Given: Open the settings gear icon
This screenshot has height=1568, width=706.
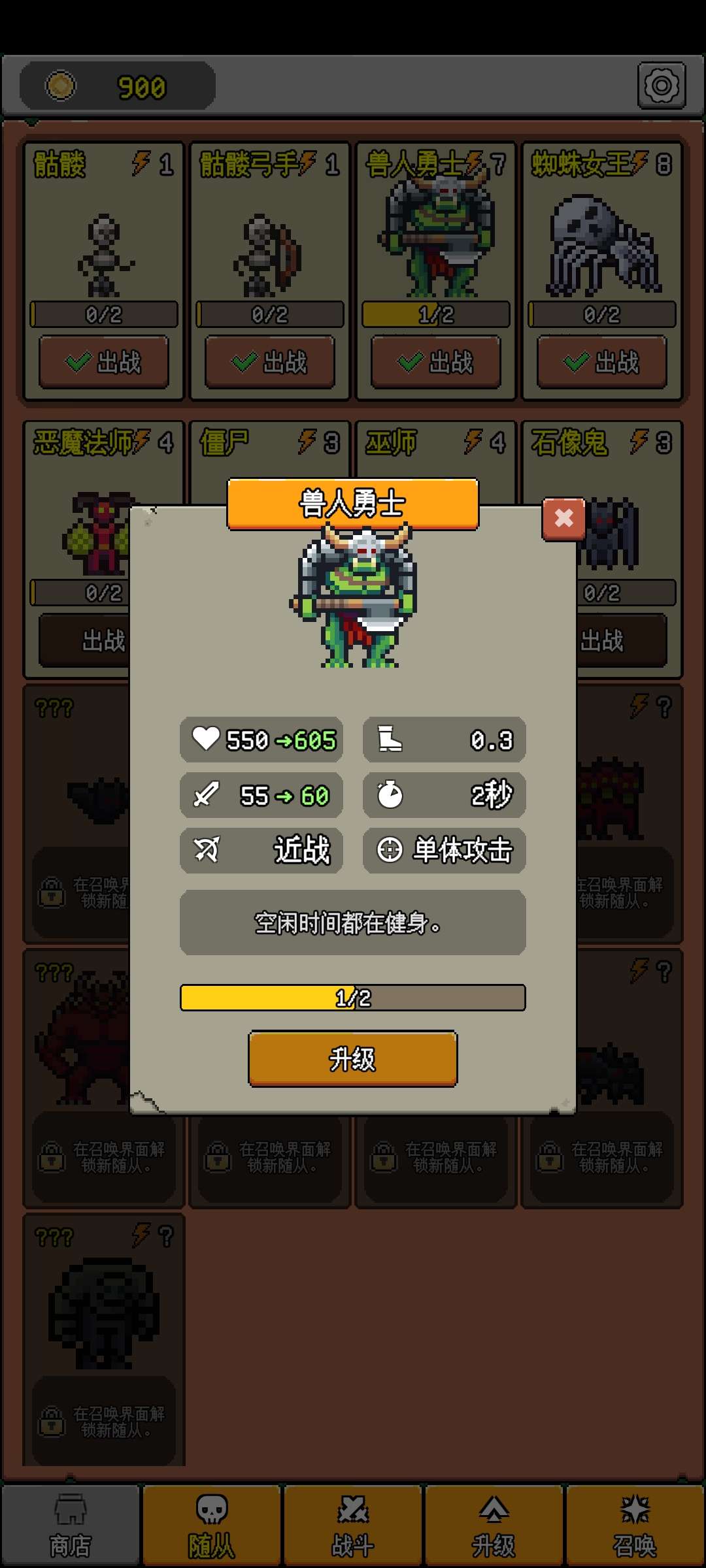Looking at the screenshot, I should point(661,86).
